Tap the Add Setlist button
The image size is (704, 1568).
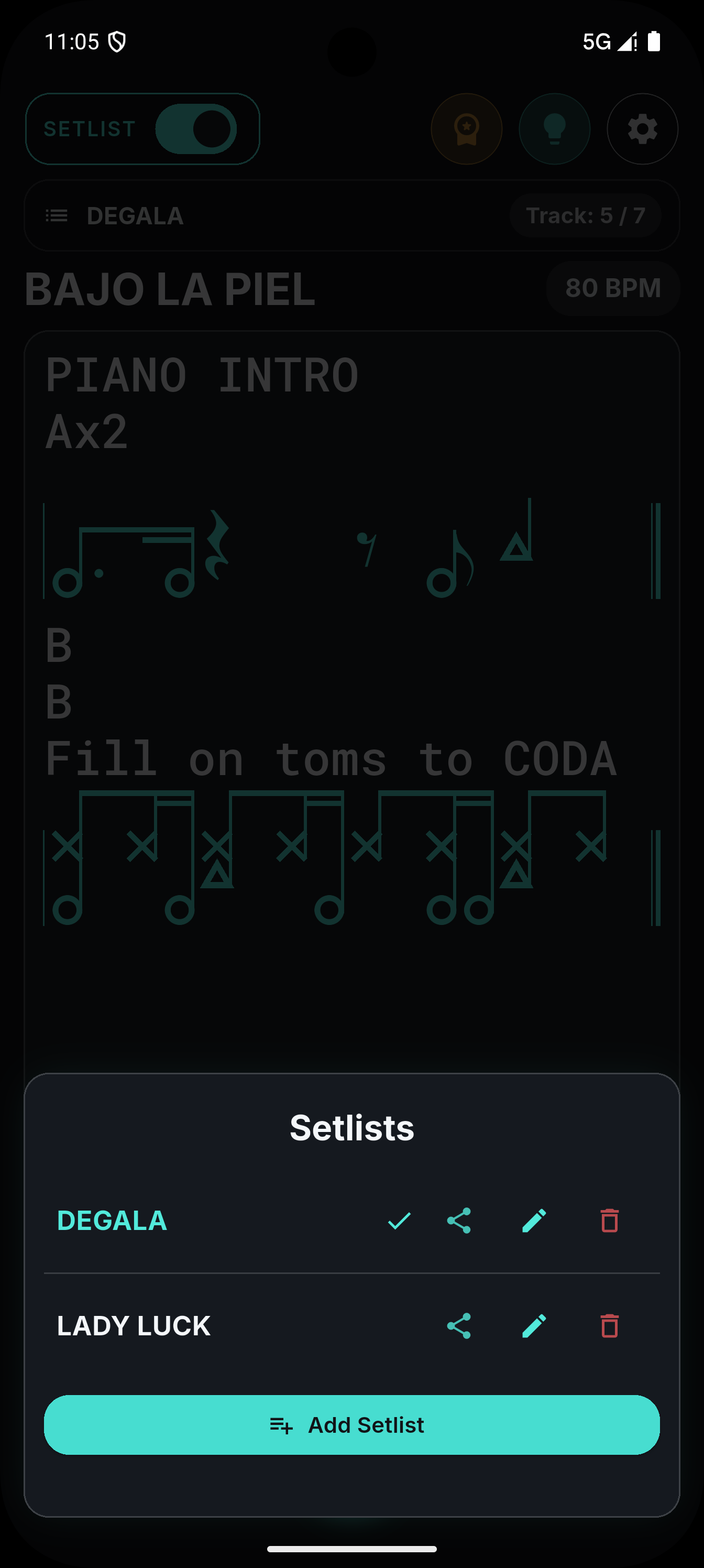click(351, 1424)
